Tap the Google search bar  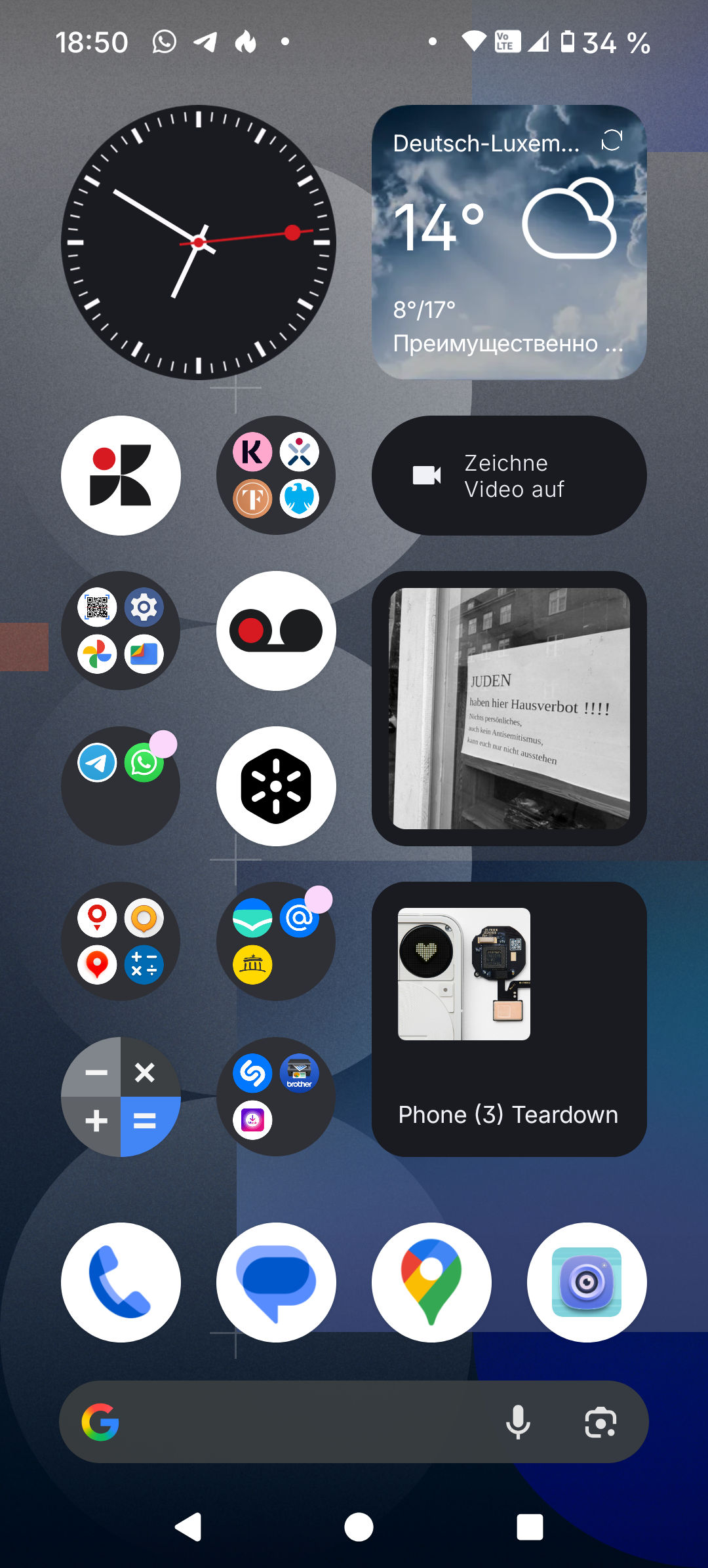308,1422
